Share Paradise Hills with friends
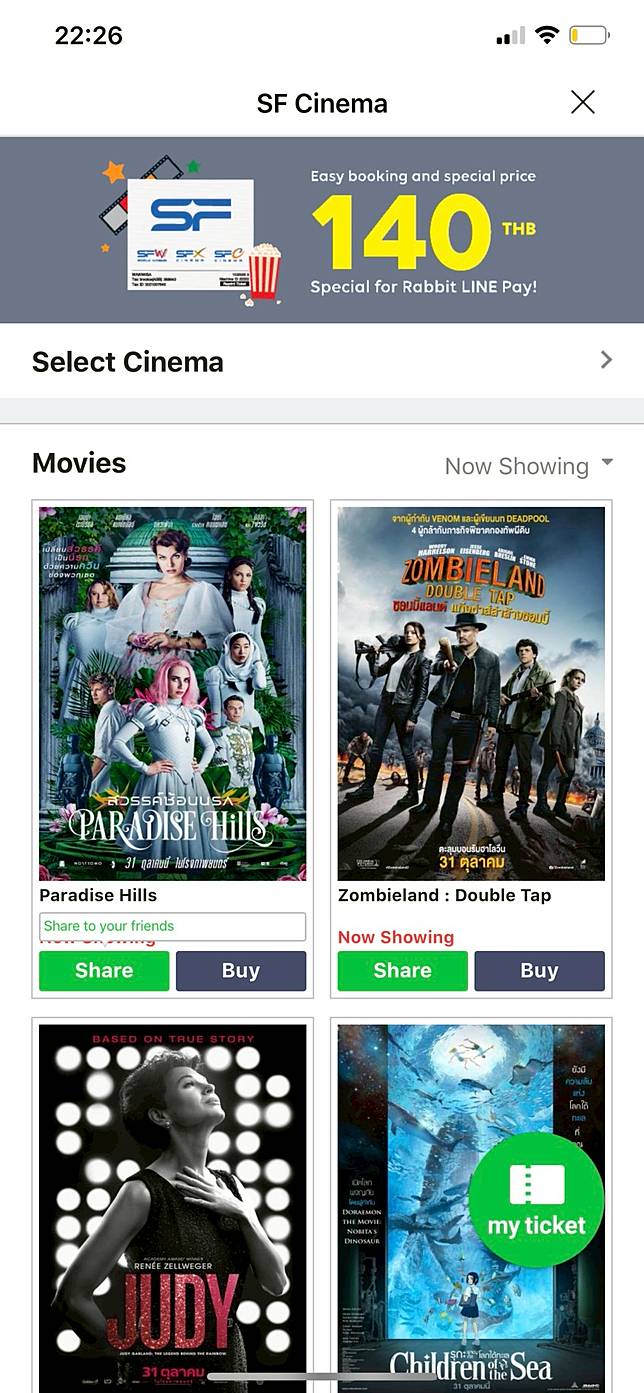 click(104, 971)
